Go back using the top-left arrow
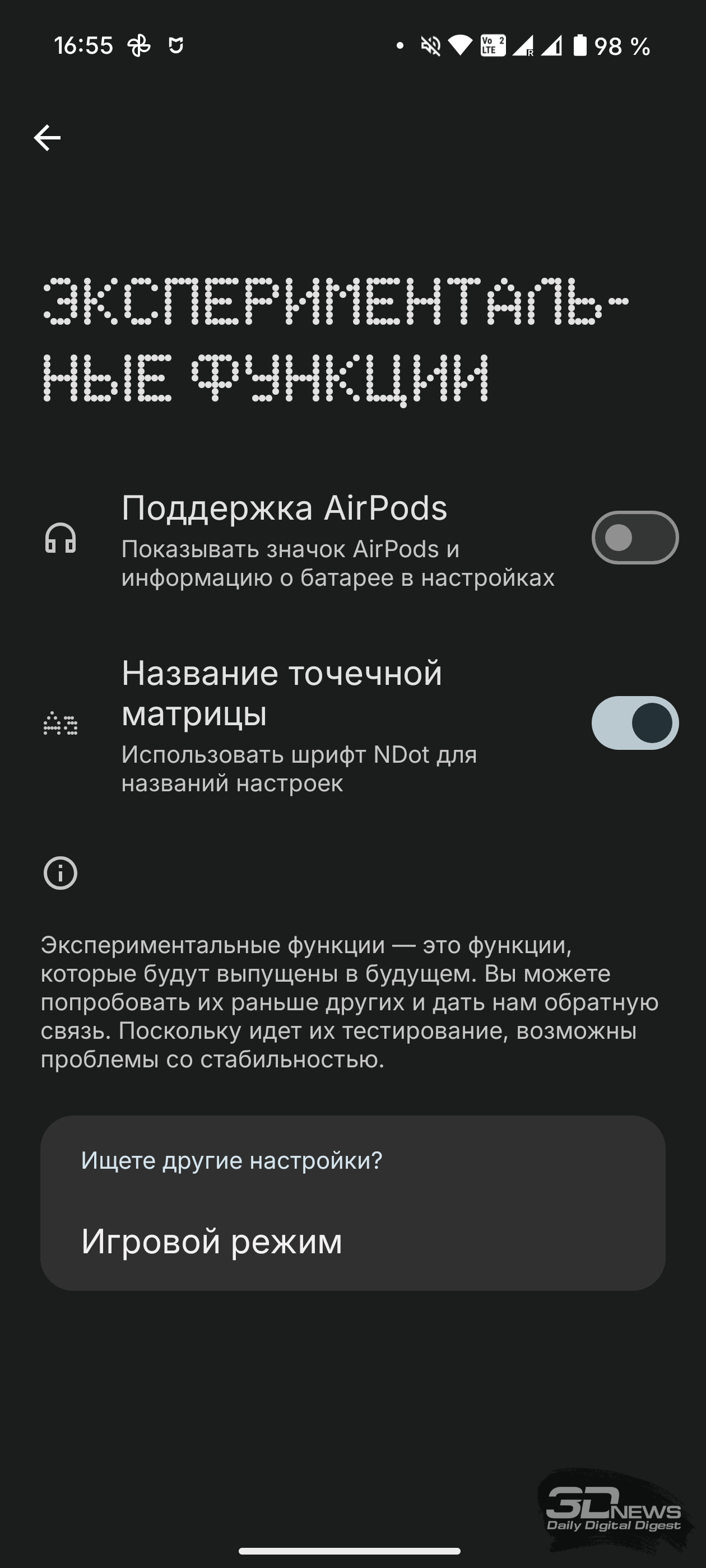Viewport: 706px width, 1568px height. 47,138
